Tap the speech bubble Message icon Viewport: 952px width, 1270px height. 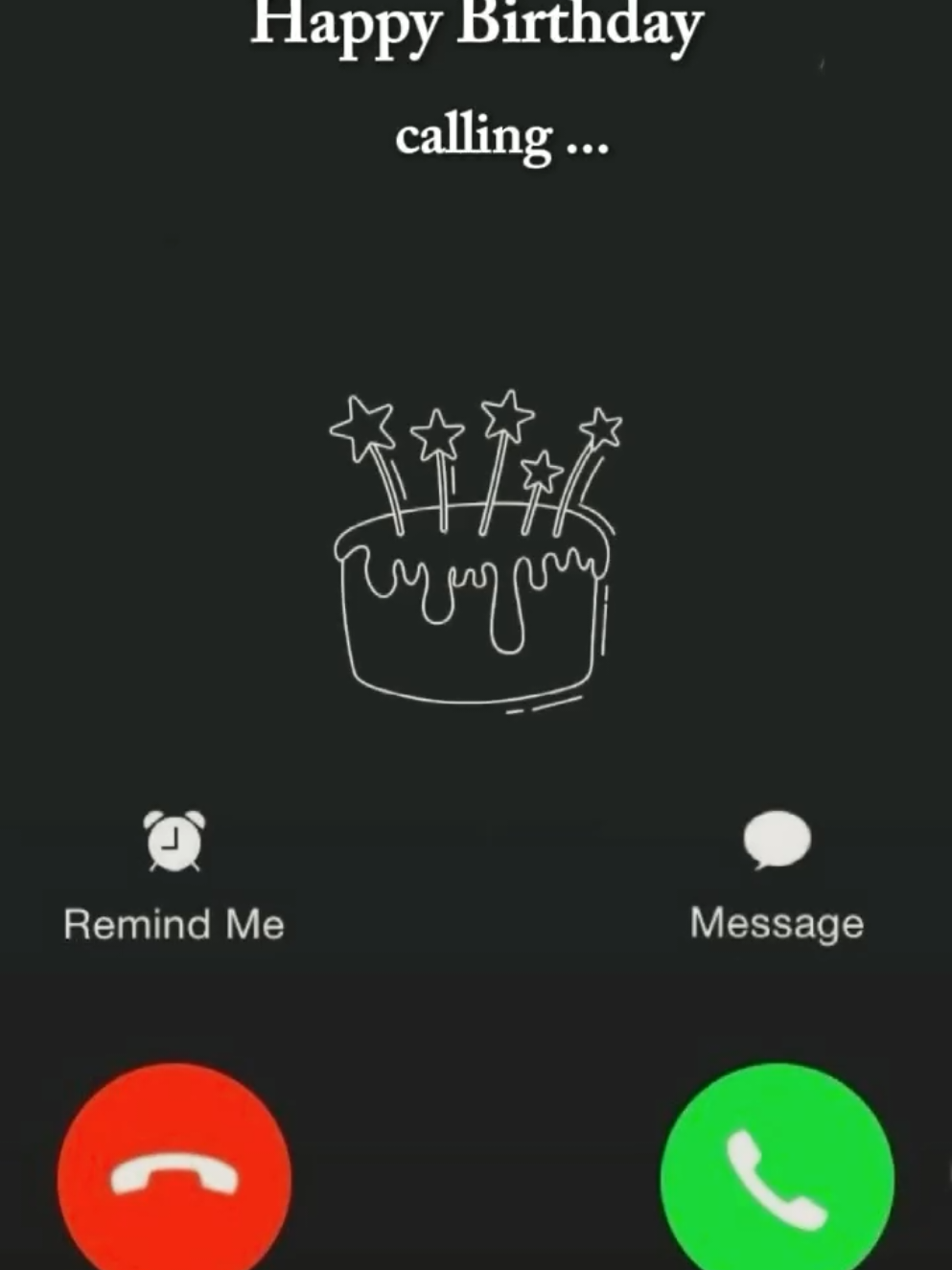point(777,840)
